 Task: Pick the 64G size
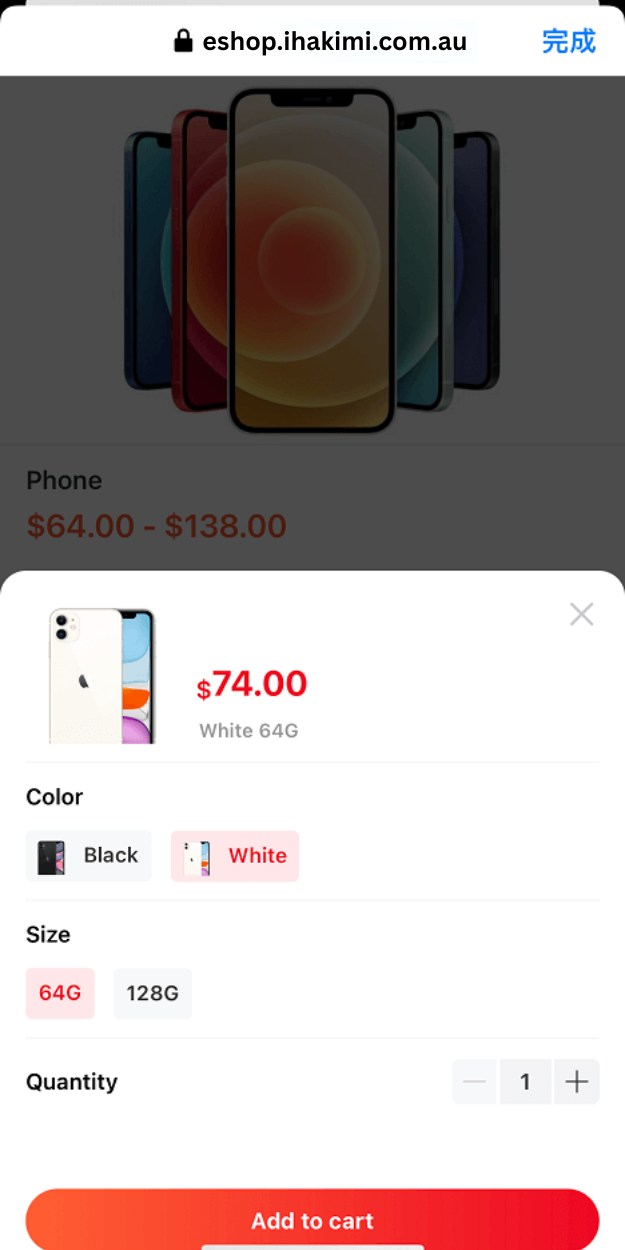[60, 993]
